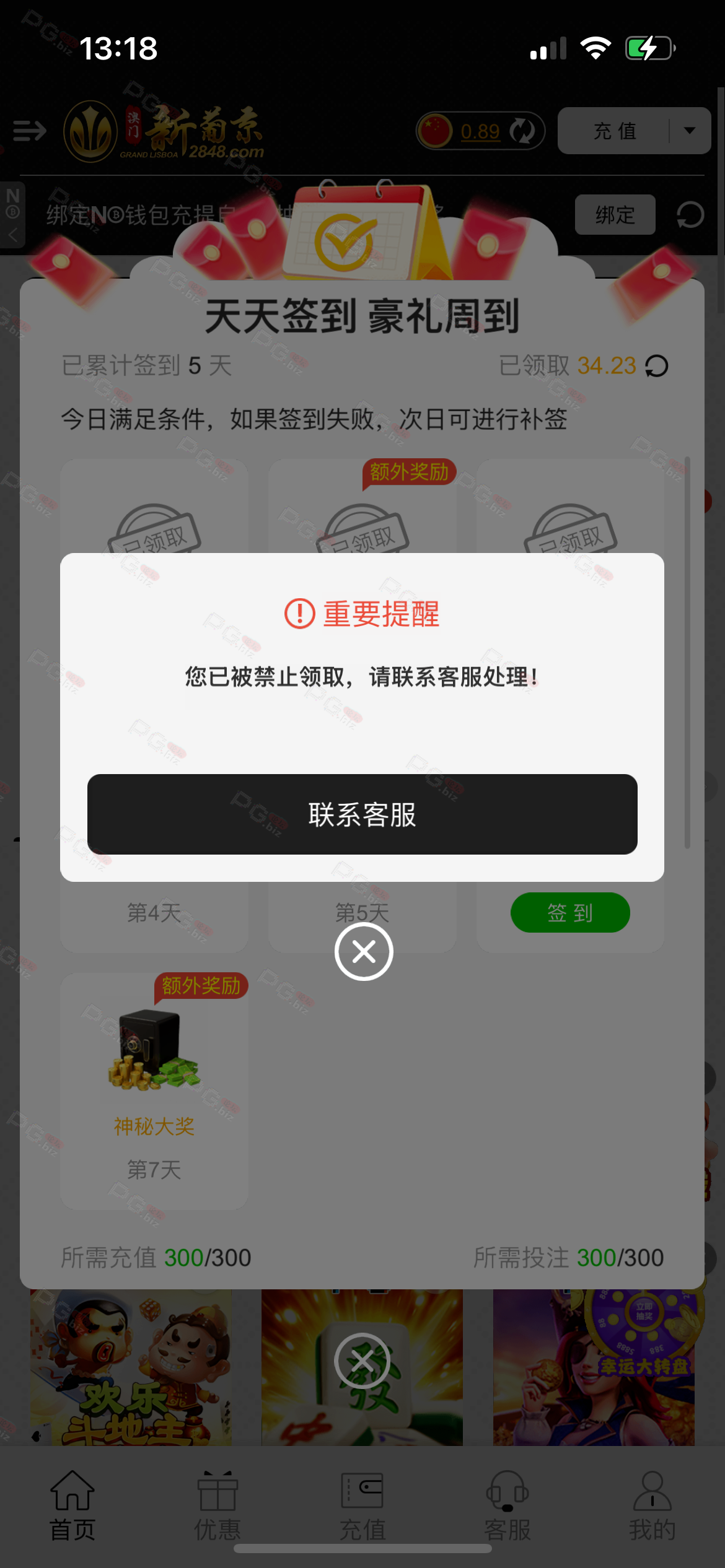Open the 欢乐斗地主 game tile

pyautogui.click(x=131, y=1367)
